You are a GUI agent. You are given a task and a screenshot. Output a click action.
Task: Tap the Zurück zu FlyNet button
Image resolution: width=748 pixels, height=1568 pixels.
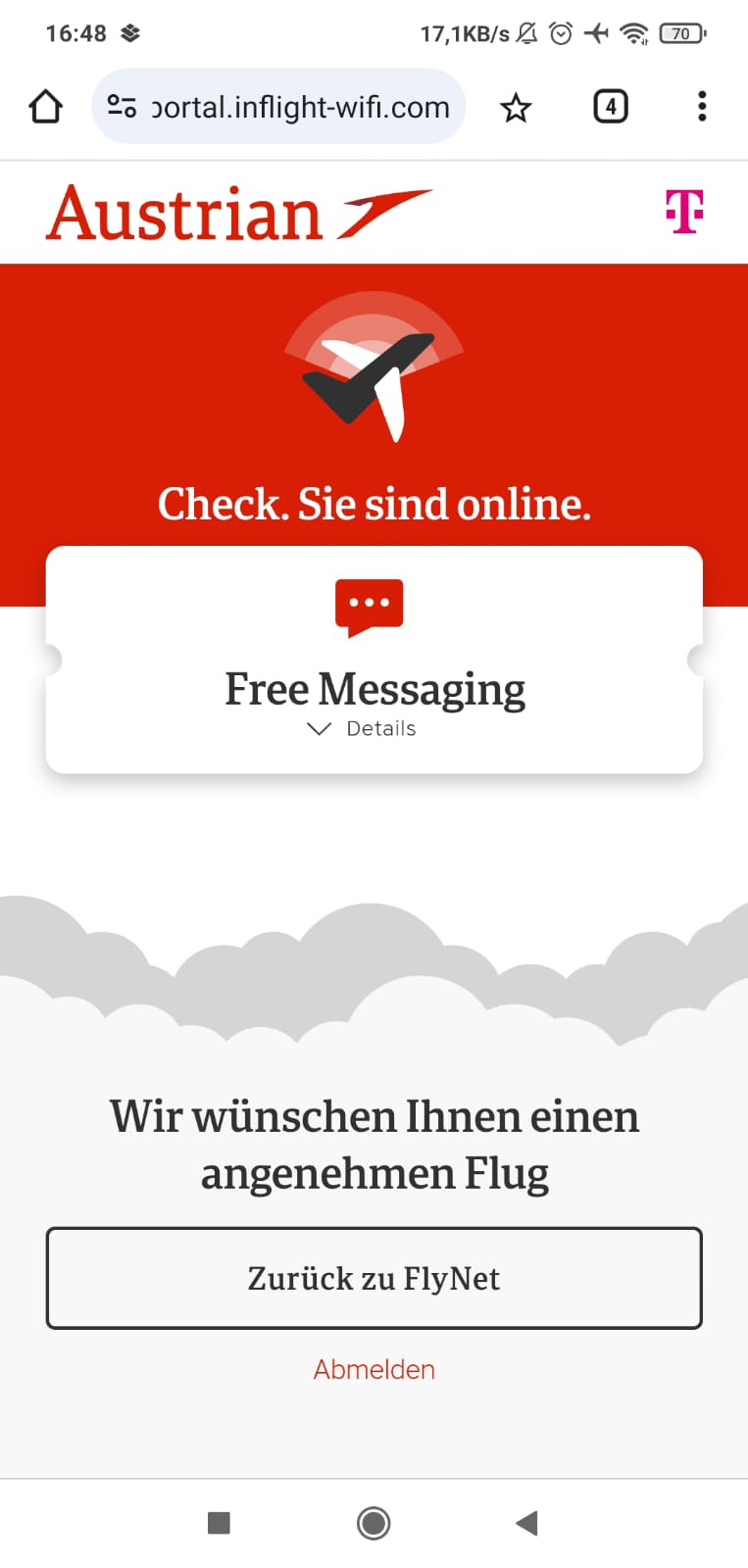(x=374, y=1278)
